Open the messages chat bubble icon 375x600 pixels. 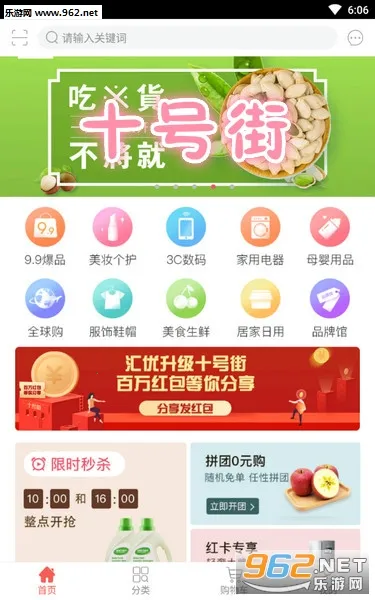tap(355, 38)
